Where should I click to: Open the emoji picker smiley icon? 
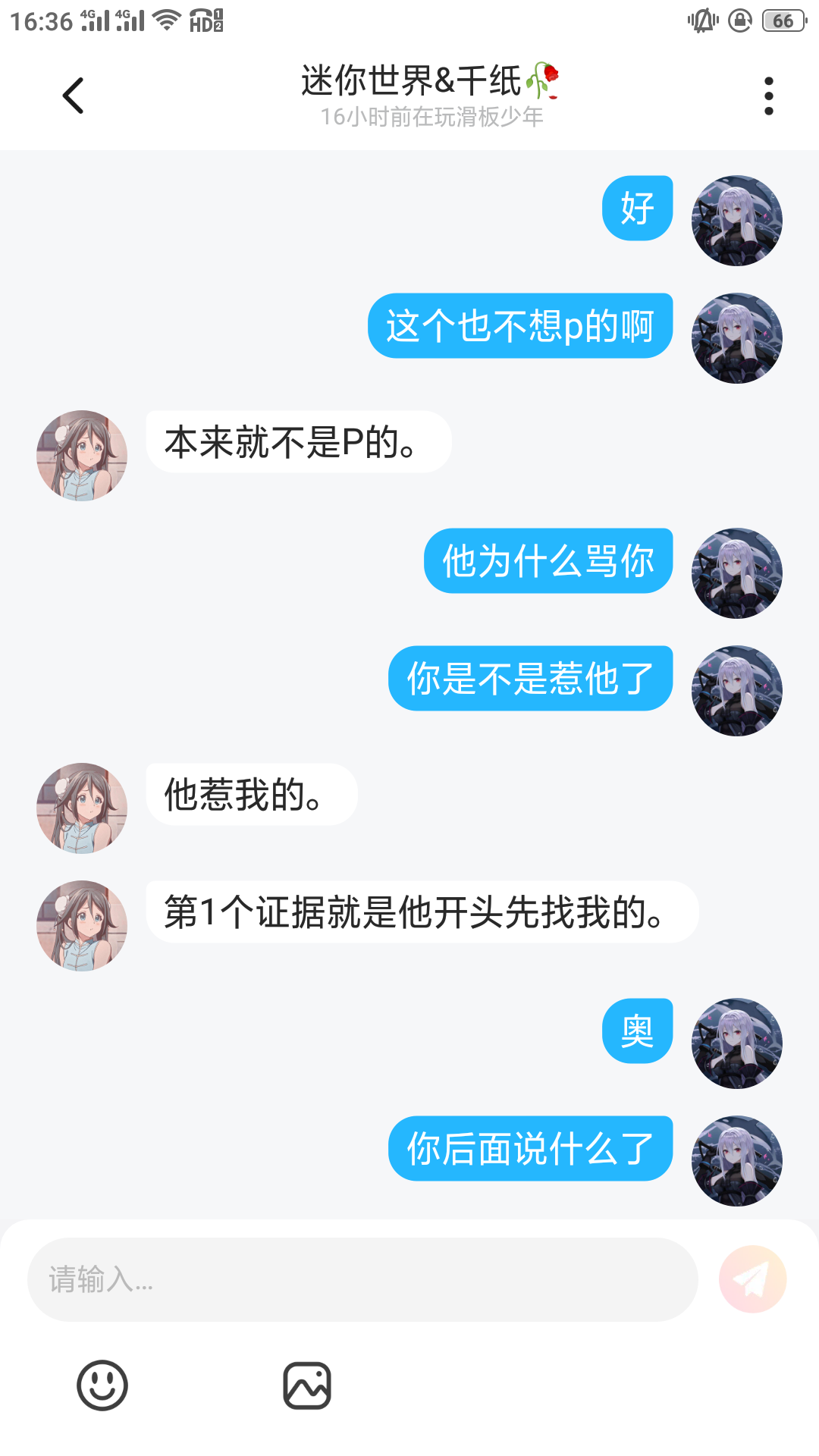pyautogui.click(x=102, y=1385)
